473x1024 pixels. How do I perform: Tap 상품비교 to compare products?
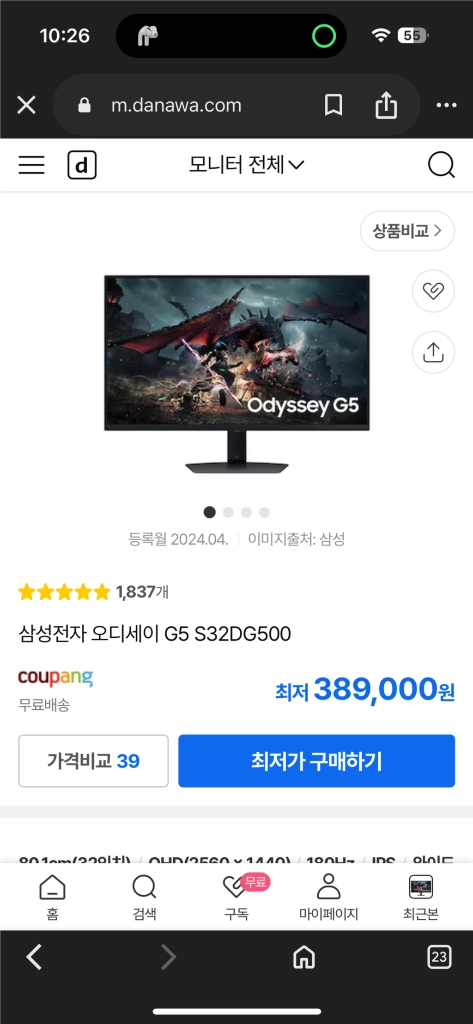tap(407, 231)
